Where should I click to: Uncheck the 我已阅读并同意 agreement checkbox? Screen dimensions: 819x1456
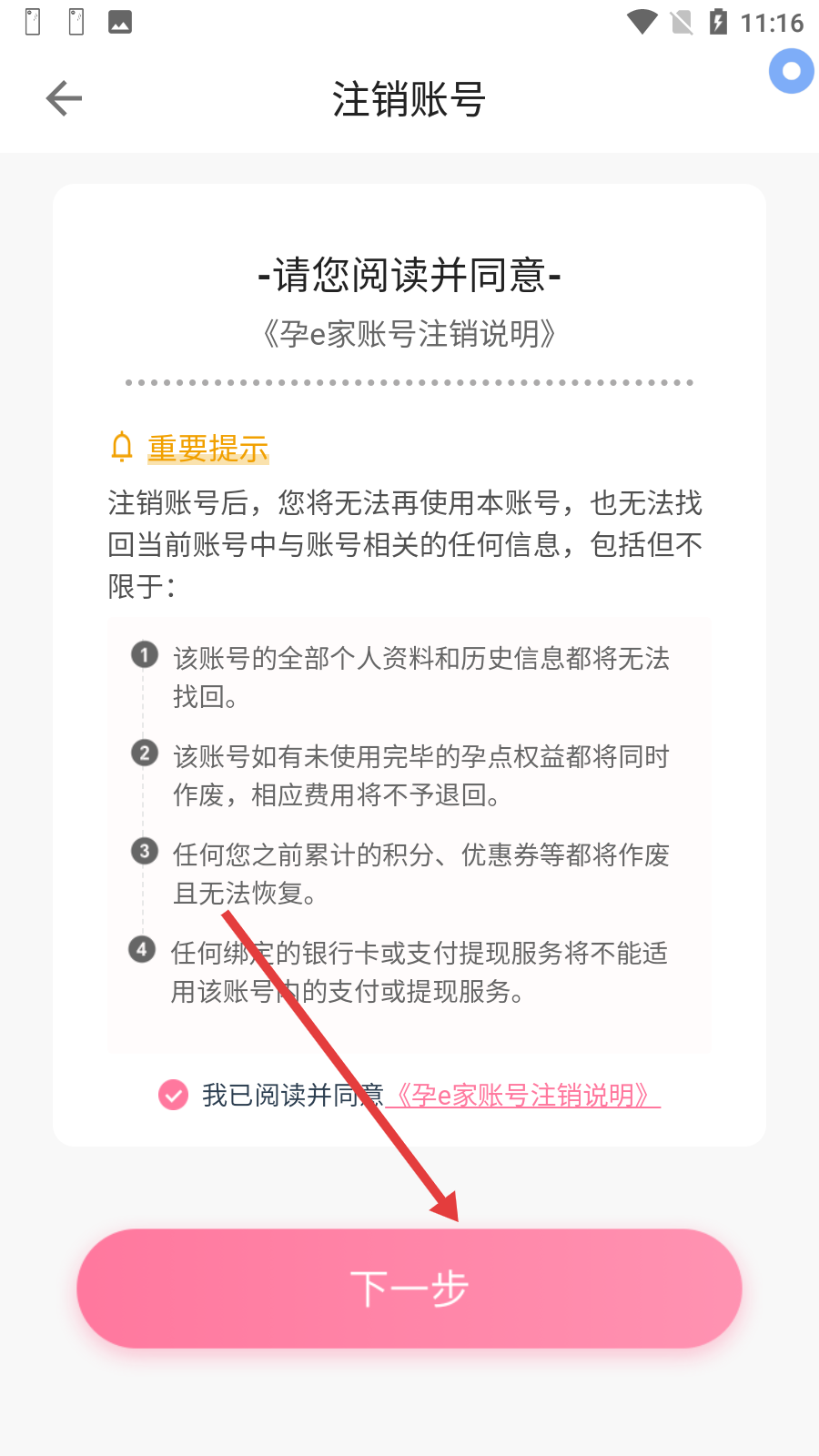173,1095
